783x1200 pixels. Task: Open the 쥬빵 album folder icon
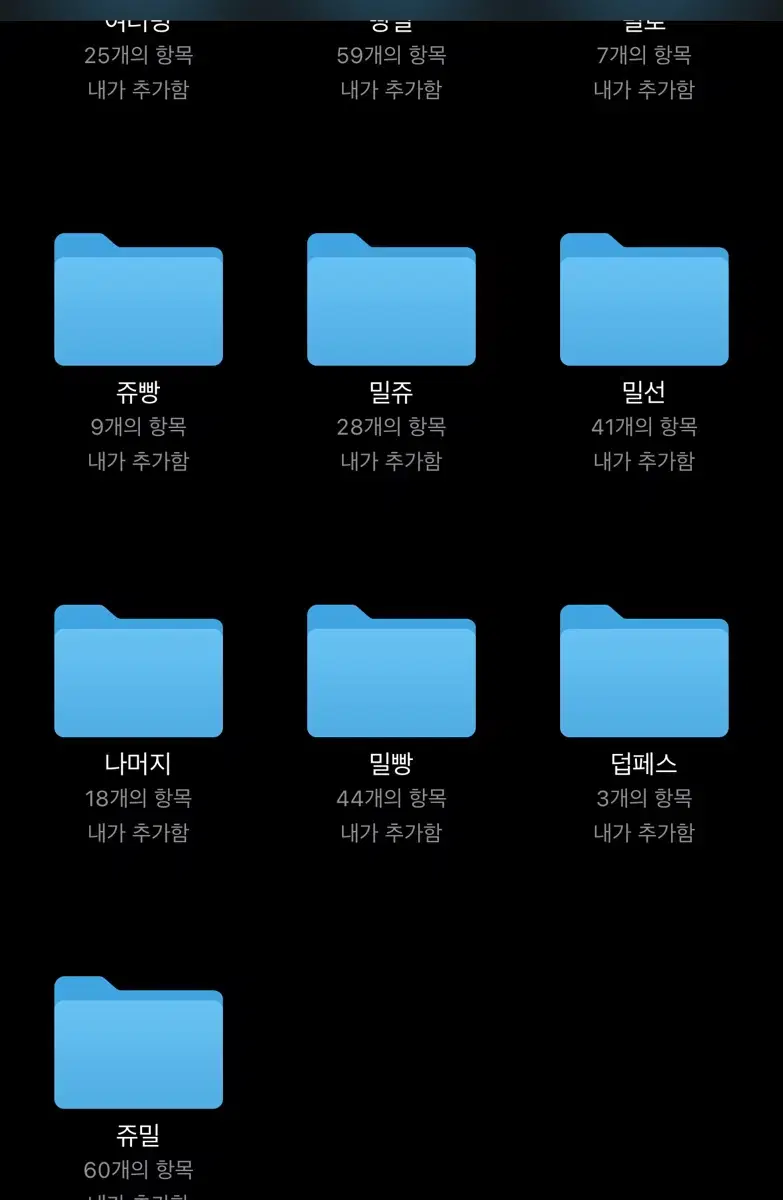pos(138,300)
